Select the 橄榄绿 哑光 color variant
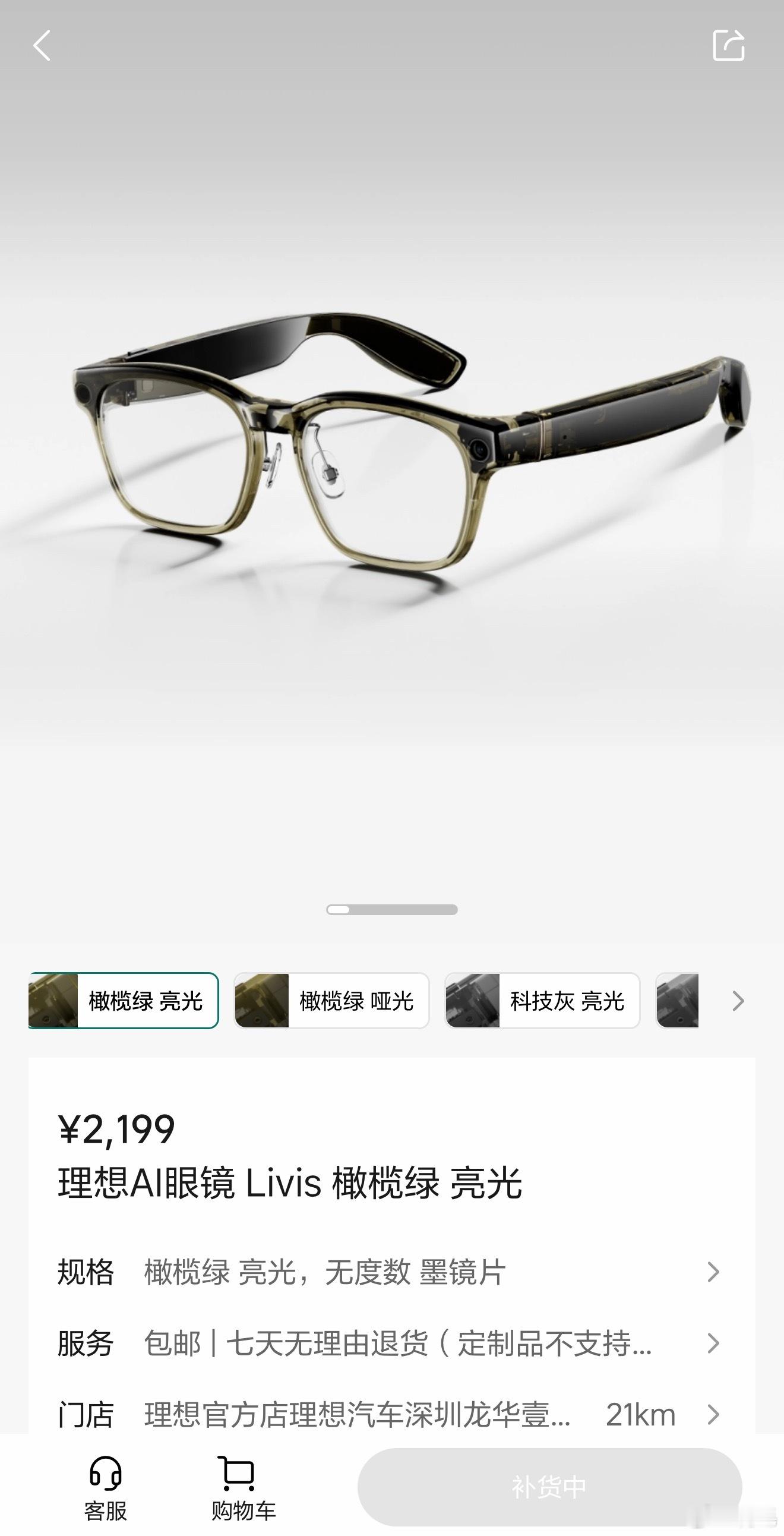This screenshot has height=1536, width=784. [x=332, y=1001]
